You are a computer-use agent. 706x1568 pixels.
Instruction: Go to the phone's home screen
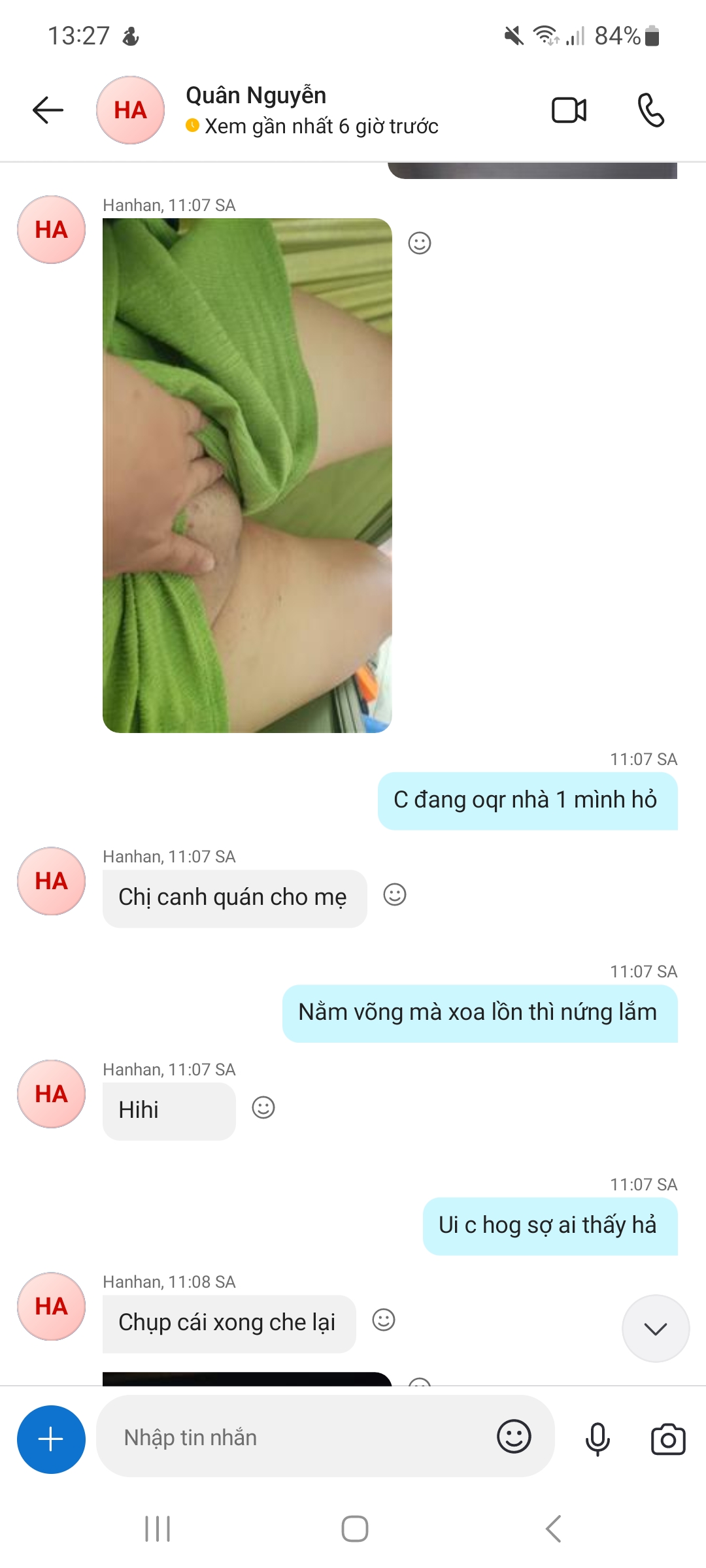[x=354, y=1529]
